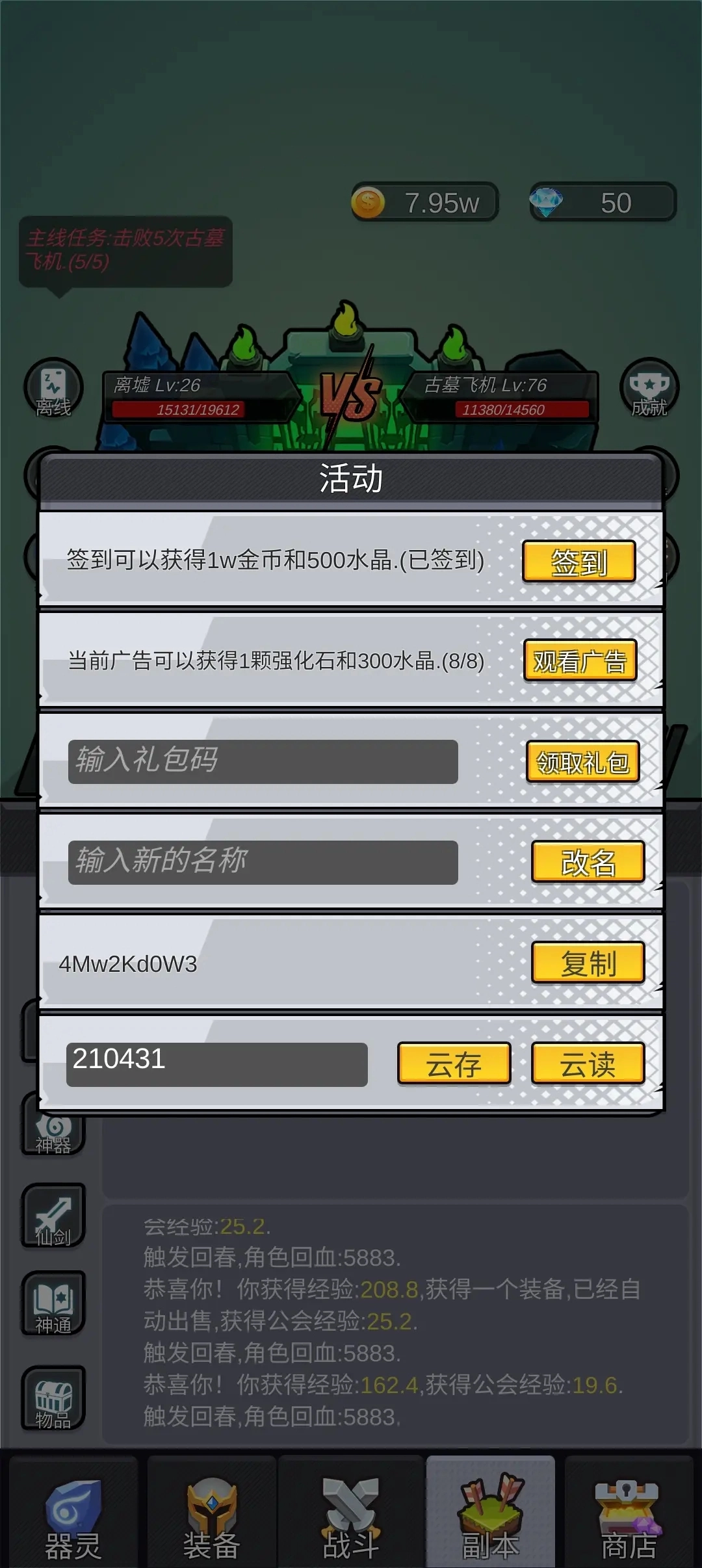Open the 战斗 battle tab

pos(351,1515)
